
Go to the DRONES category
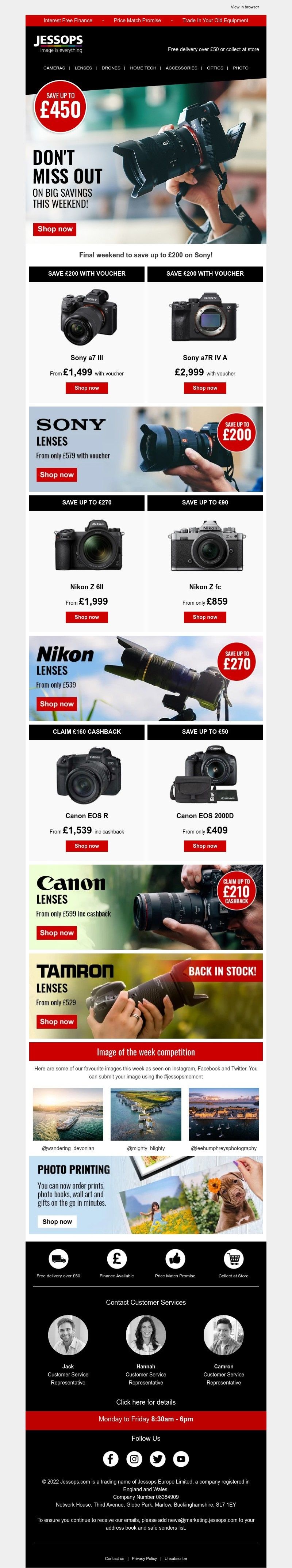click(111, 68)
